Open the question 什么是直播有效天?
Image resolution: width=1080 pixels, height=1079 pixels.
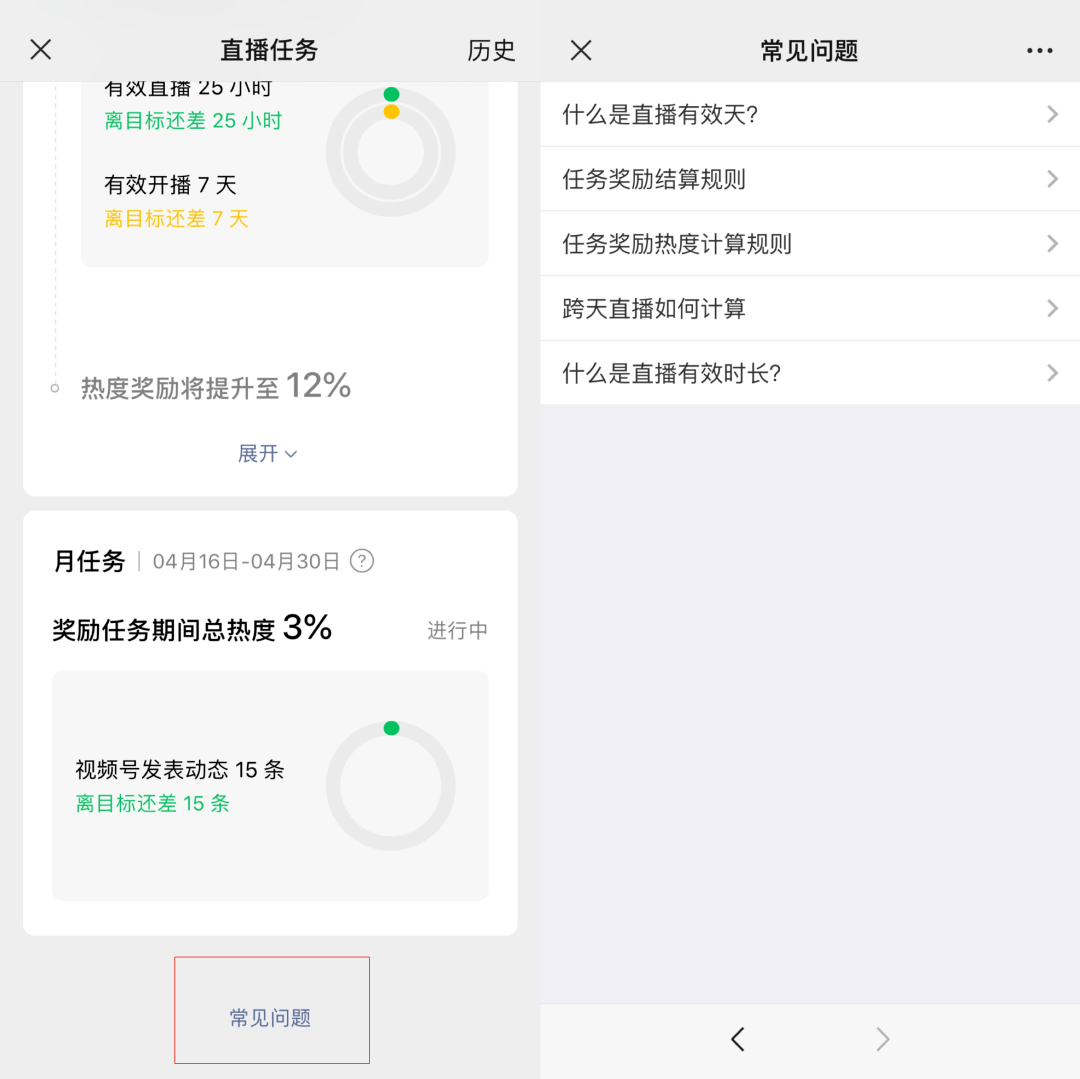coord(809,115)
